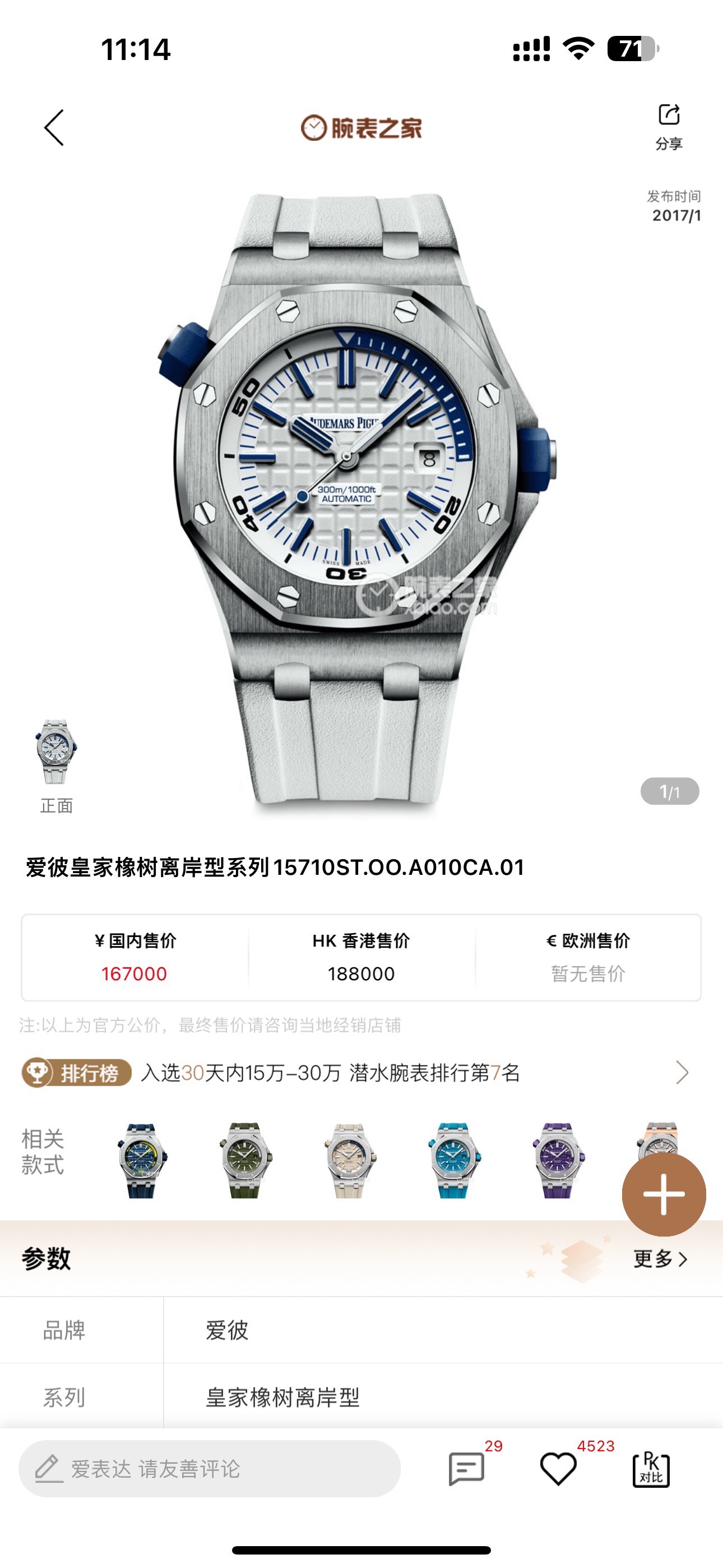The image size is (723, 1568).
Task: Like this watch with the heart icon
Action: pos(558,1469)
